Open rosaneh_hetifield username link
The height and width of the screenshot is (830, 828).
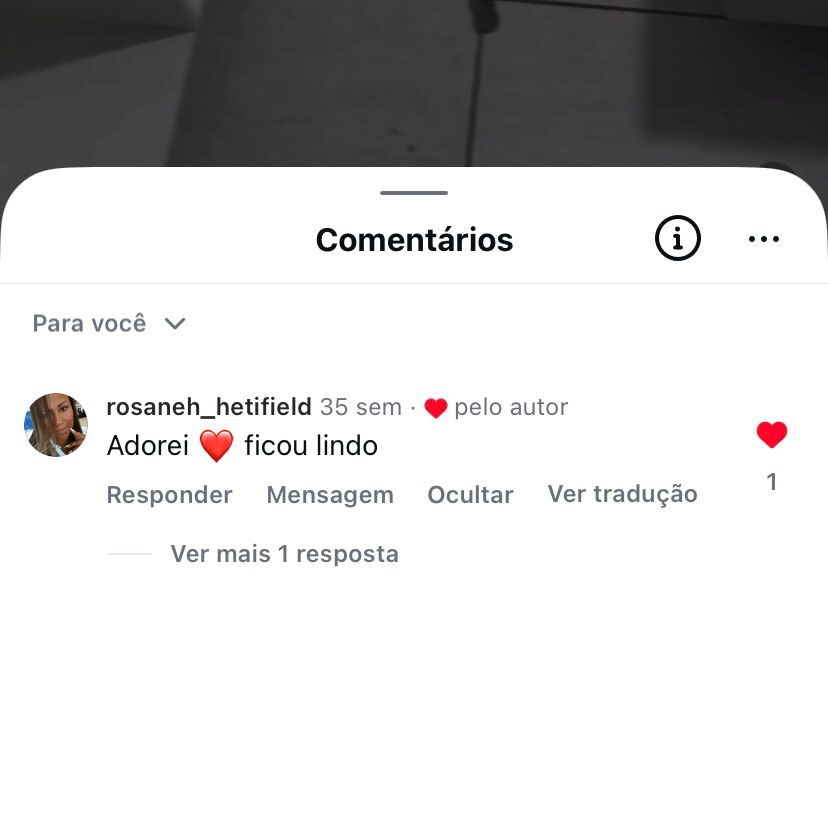(x=209, y=407)
